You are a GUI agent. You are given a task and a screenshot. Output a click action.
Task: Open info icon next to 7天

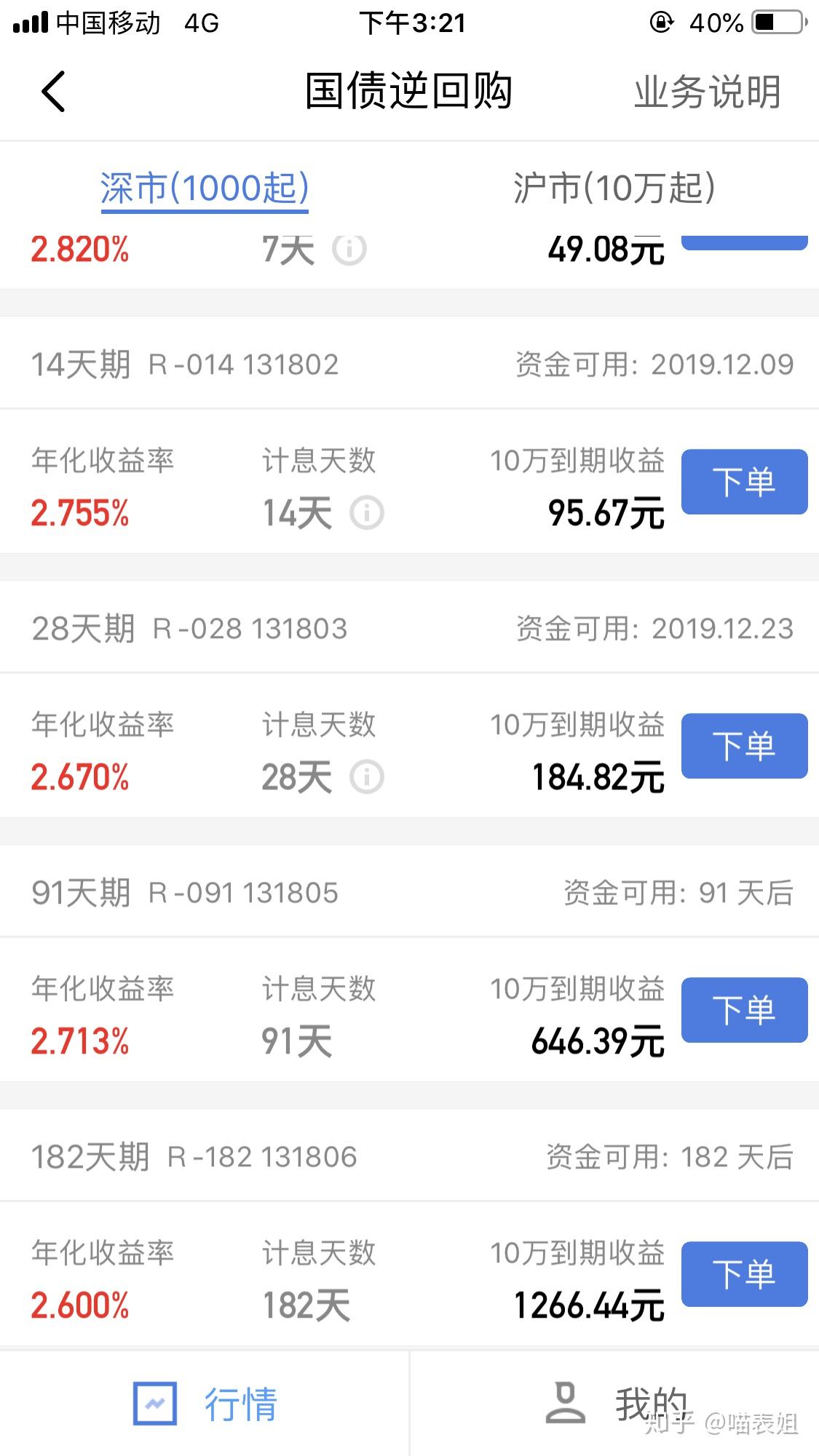click(x=349, y=249)
